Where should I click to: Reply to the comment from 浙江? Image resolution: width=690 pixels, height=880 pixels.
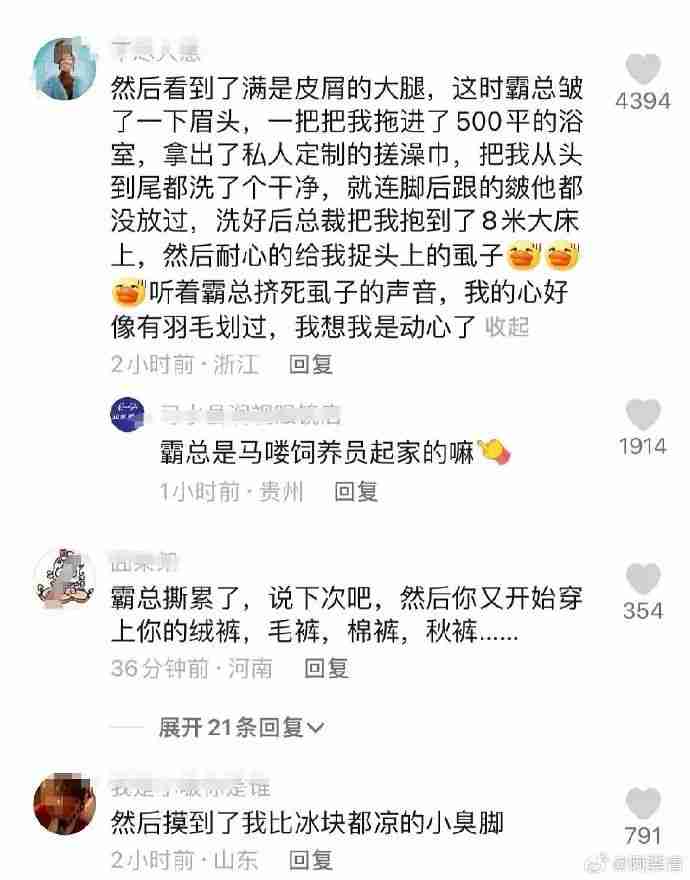point(311,364)
